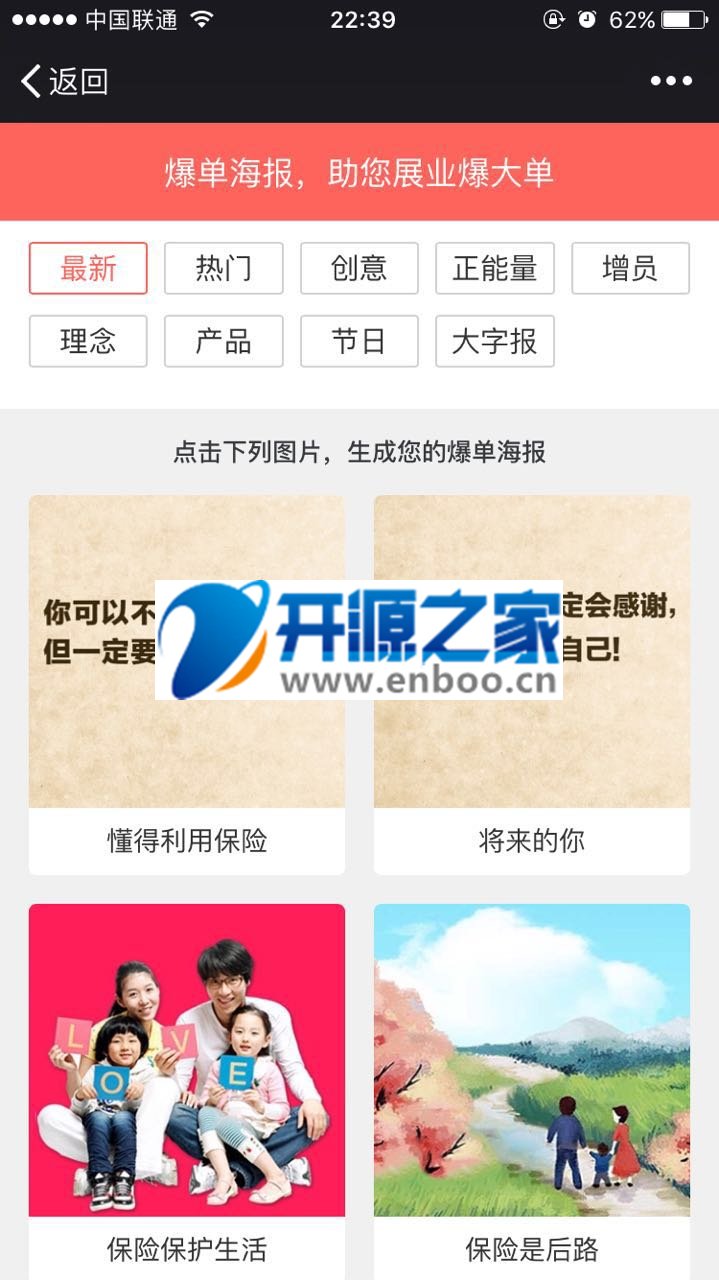This screenshot has width=719, height=1280.
Task: Open the three-dot overflow menu
Action: (x=671, y=81)
